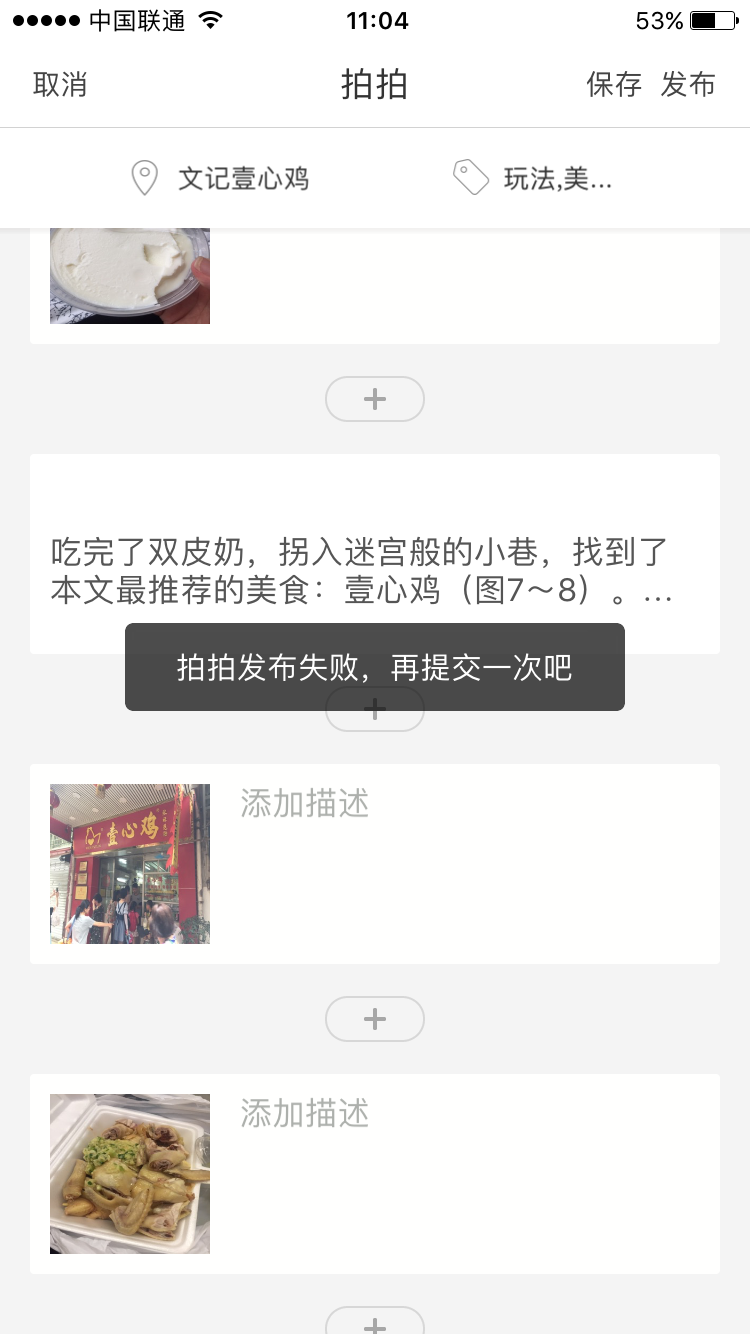750x1334 pixels.
Task: Open the chicken dish photo
Action: pos(130,1174)
